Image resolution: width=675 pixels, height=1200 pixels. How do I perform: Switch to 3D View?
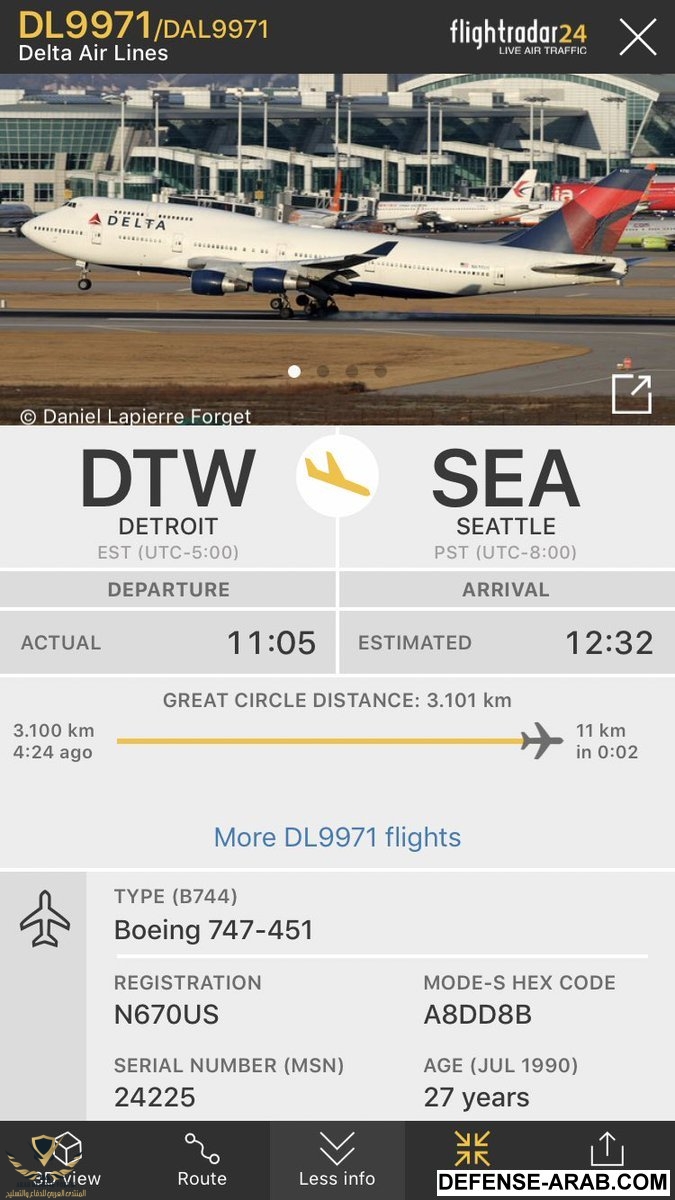point(67,1160)
